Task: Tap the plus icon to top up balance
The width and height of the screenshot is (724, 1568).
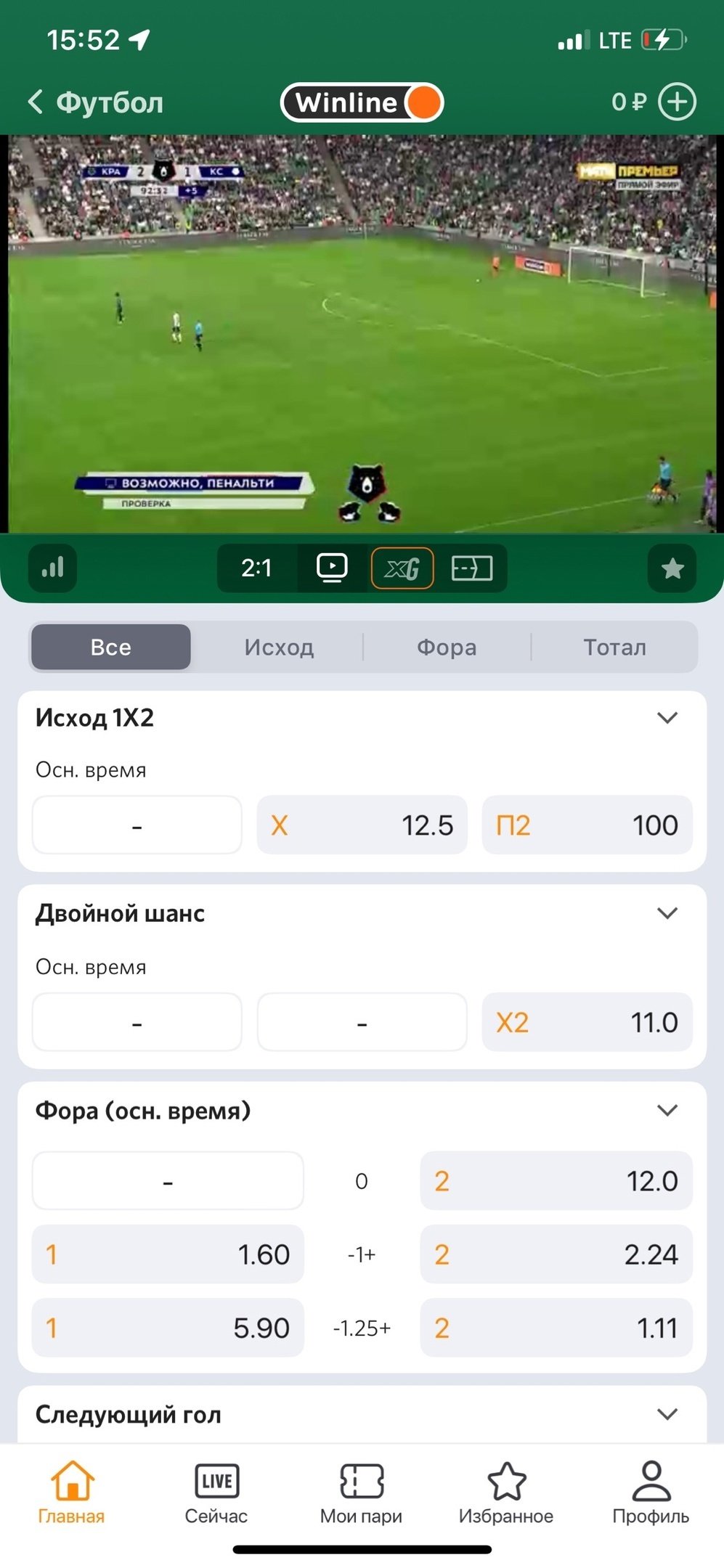Action: pyautogui.click(x=677, y=102)
